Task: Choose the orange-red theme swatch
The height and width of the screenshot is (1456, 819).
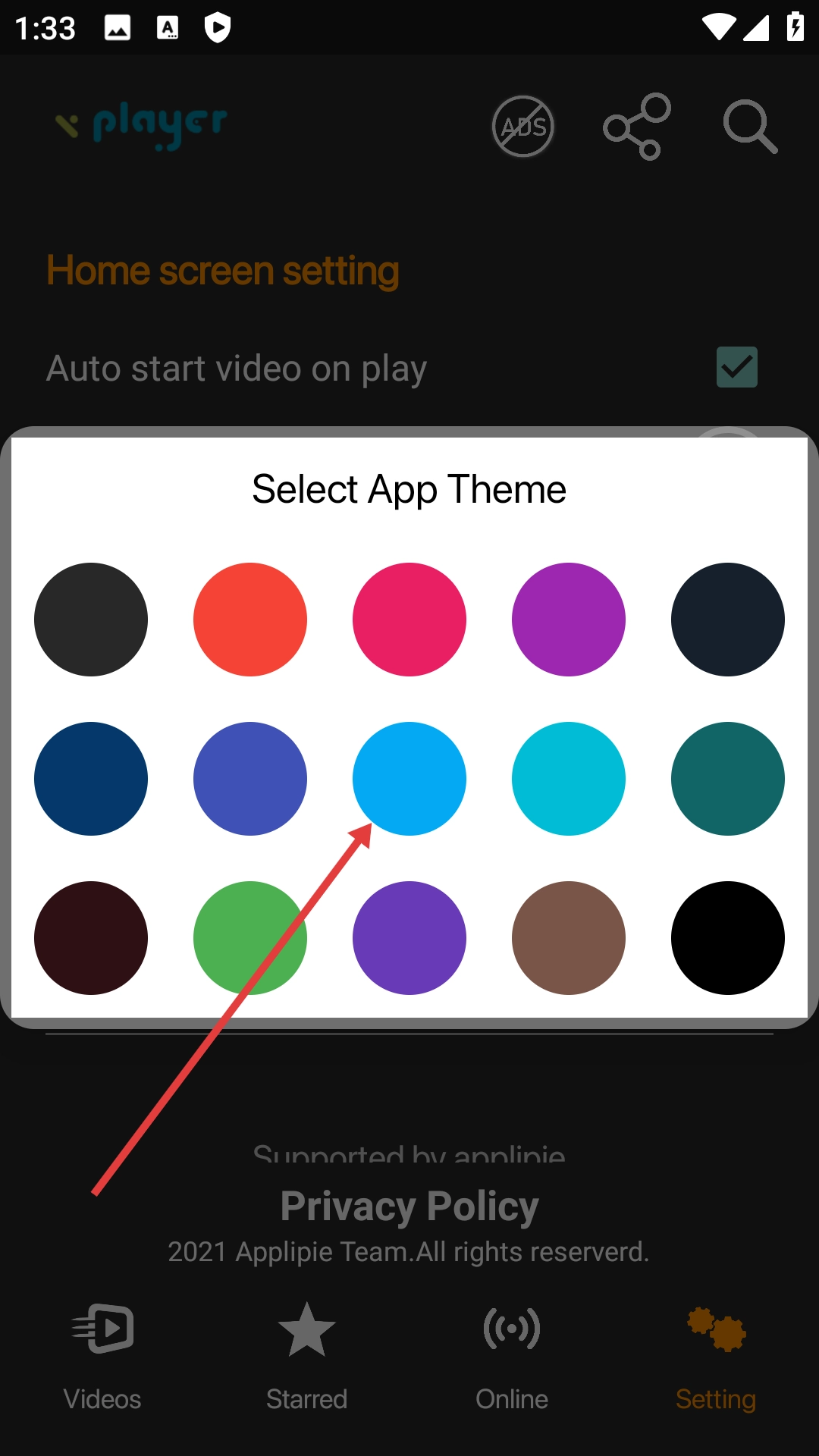Action: (x=250, y=620)
